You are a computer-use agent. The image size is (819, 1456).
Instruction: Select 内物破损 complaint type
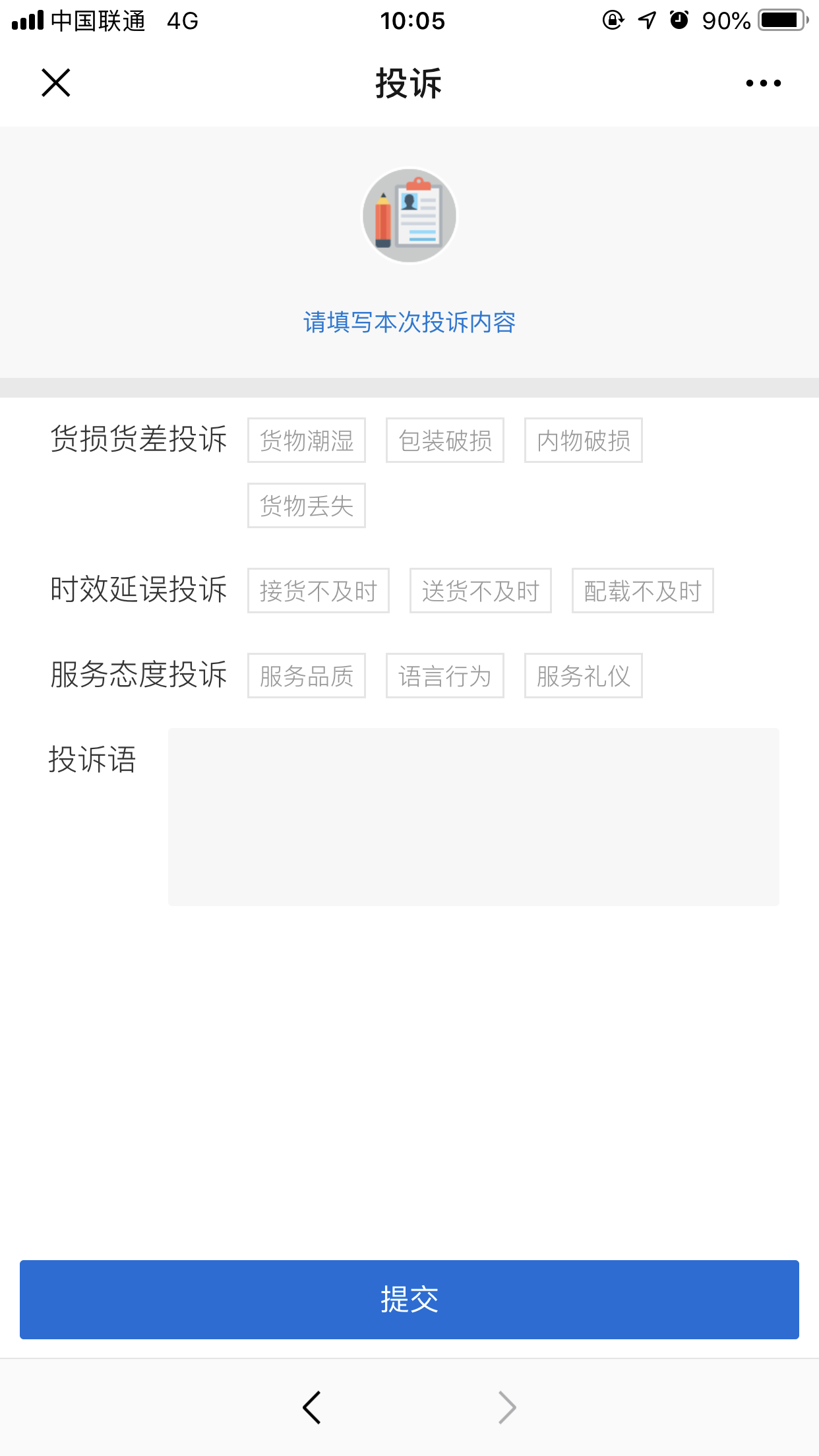click(x=584, y=440)
